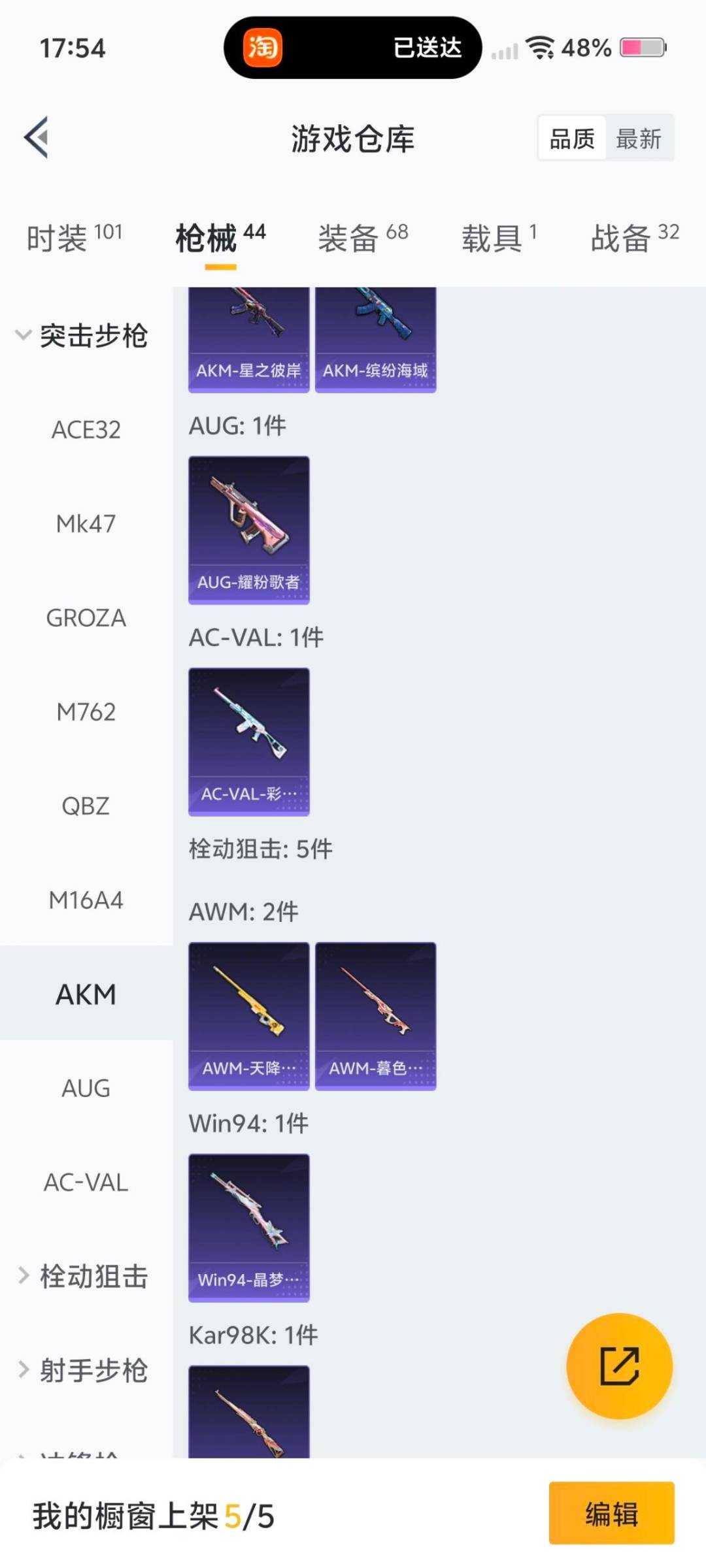This screenshot has height=1568, width=706.
Task: Select AKM in the weapon sidebar
Action: coord(86,993)
